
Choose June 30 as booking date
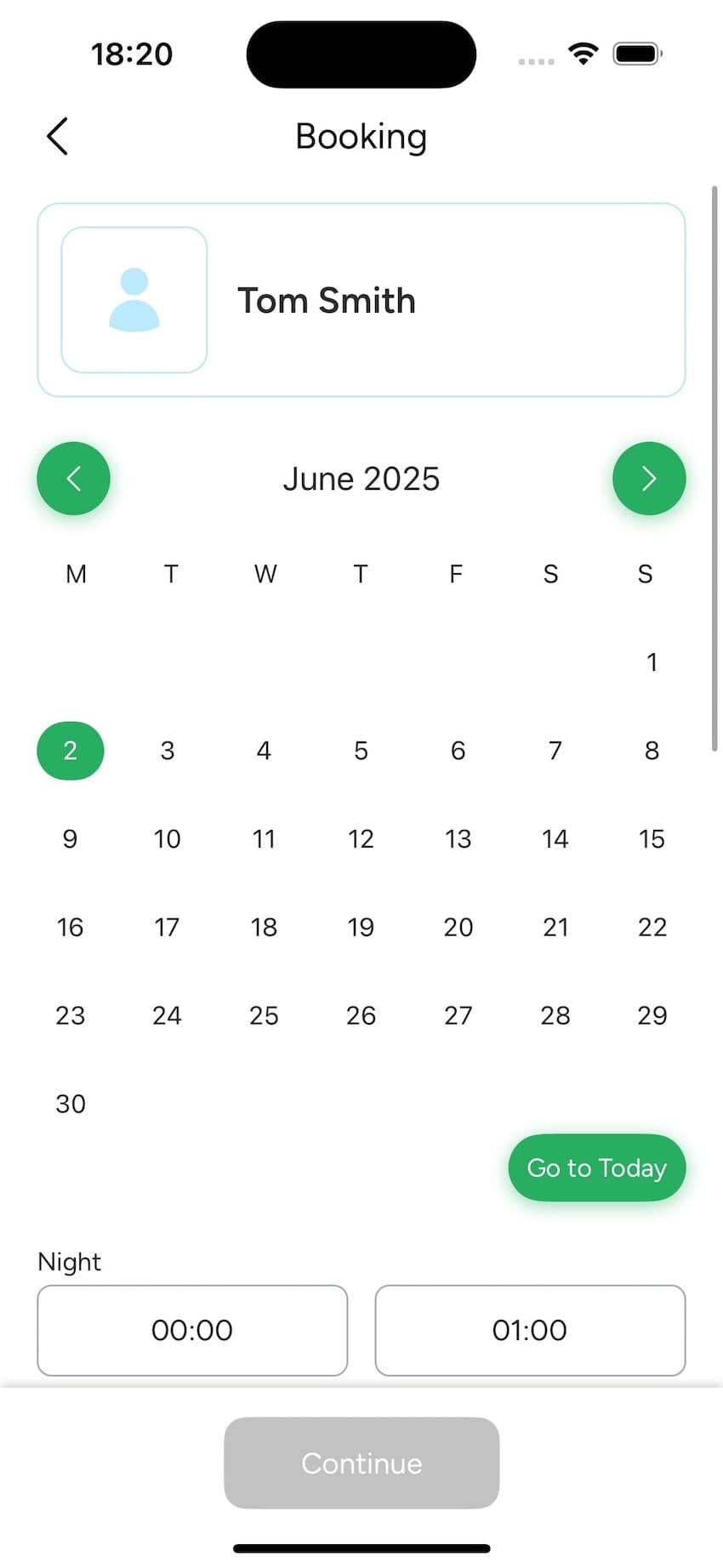(x=71, y=1104)
